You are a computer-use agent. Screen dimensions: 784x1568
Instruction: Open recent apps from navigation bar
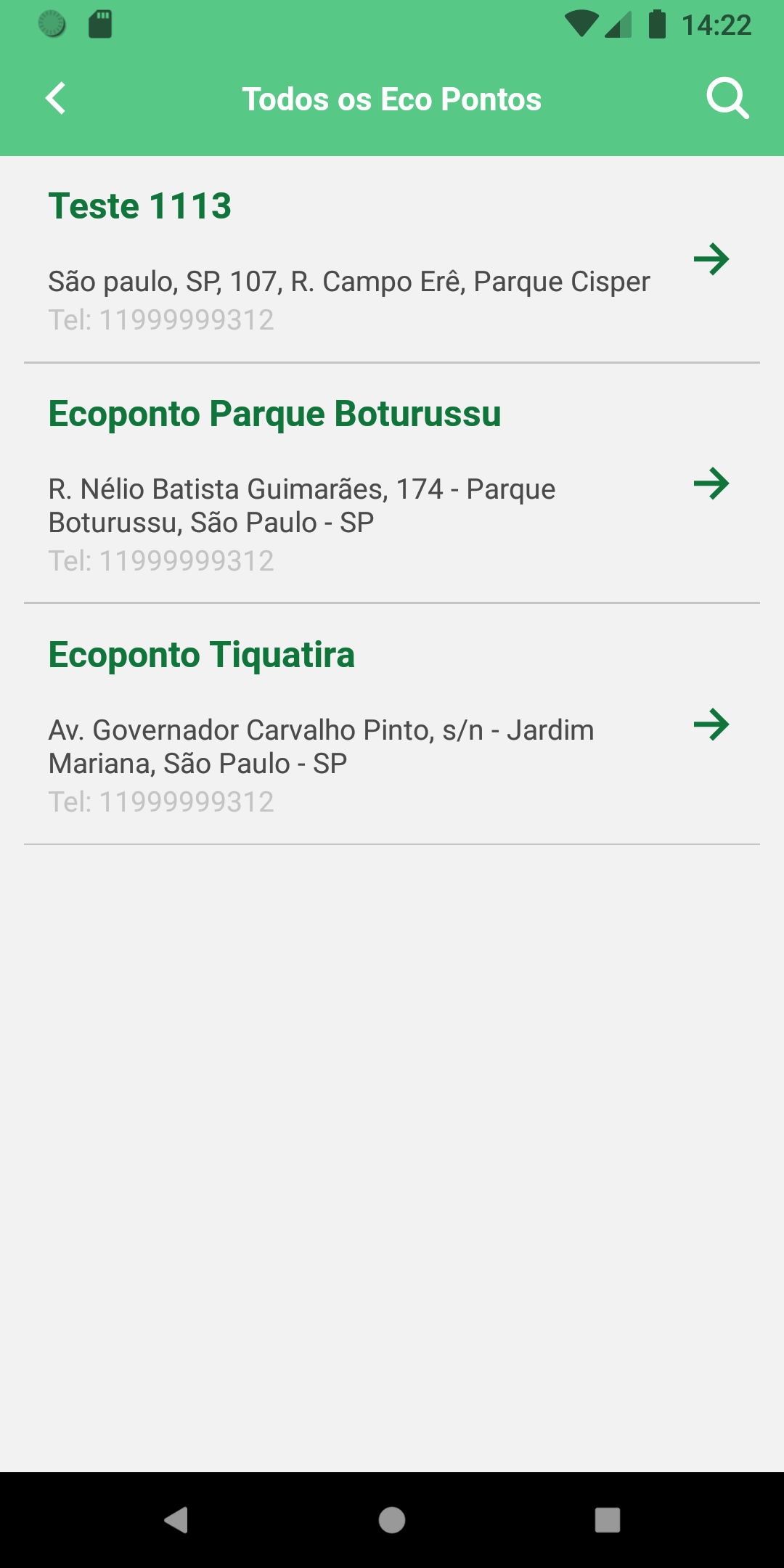click(x=607, y=1520)
